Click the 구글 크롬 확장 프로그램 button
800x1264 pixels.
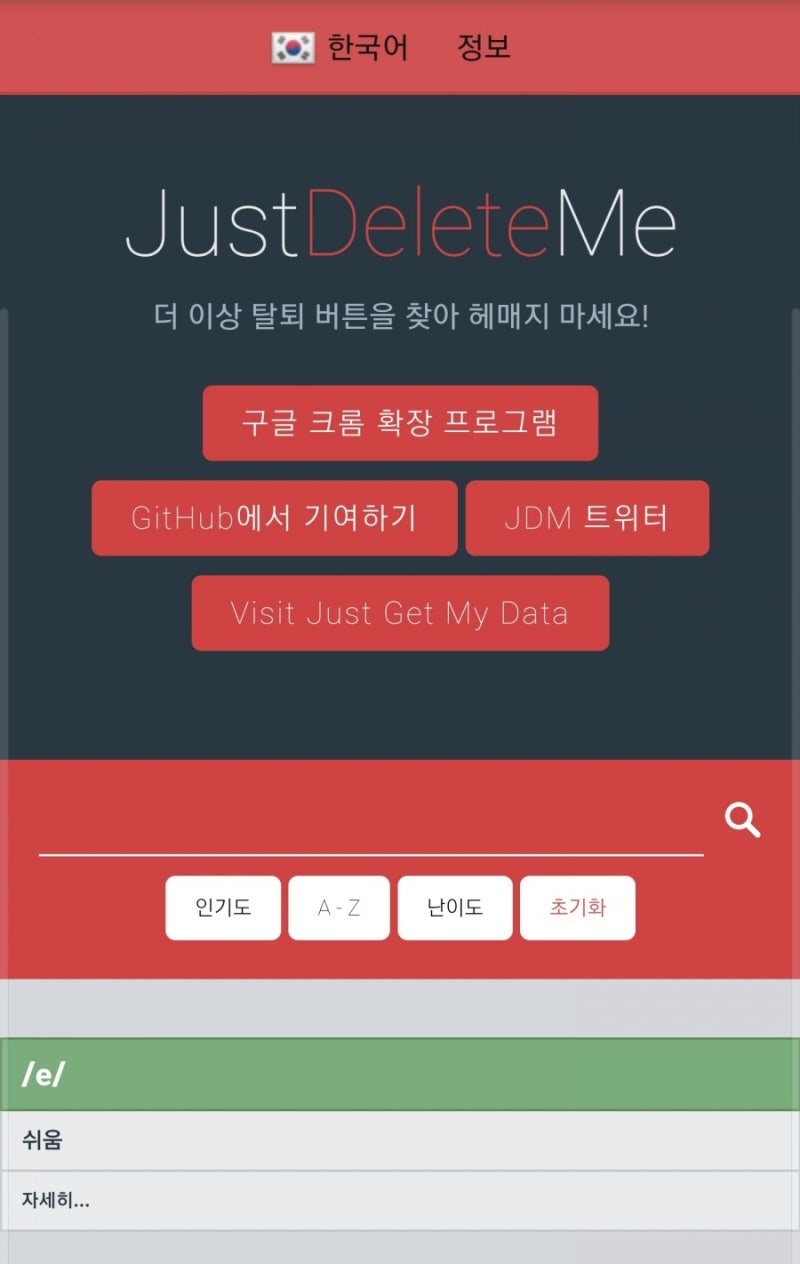400,422
